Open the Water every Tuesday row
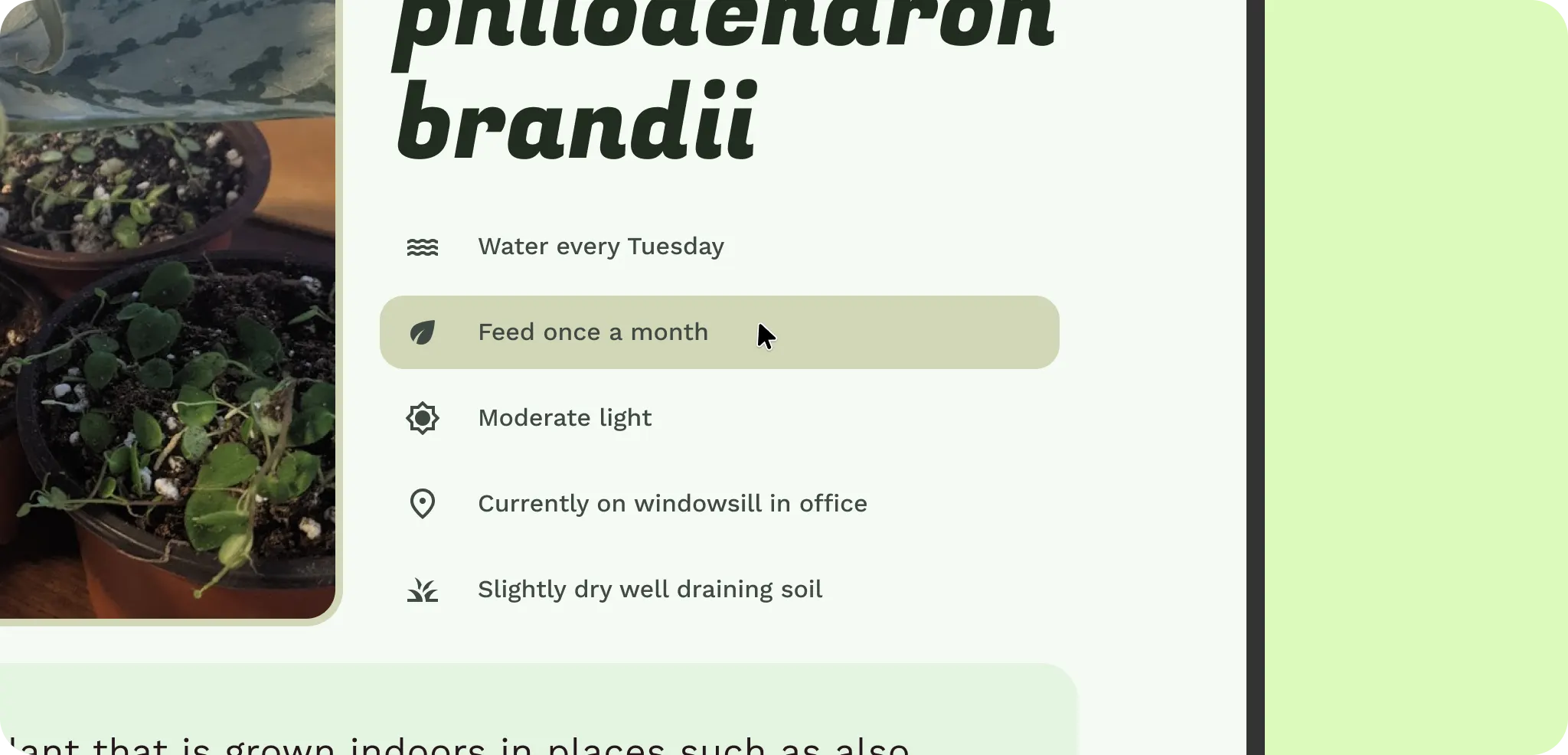Viewport: 1568px width, 755px height. coord(600,247)
